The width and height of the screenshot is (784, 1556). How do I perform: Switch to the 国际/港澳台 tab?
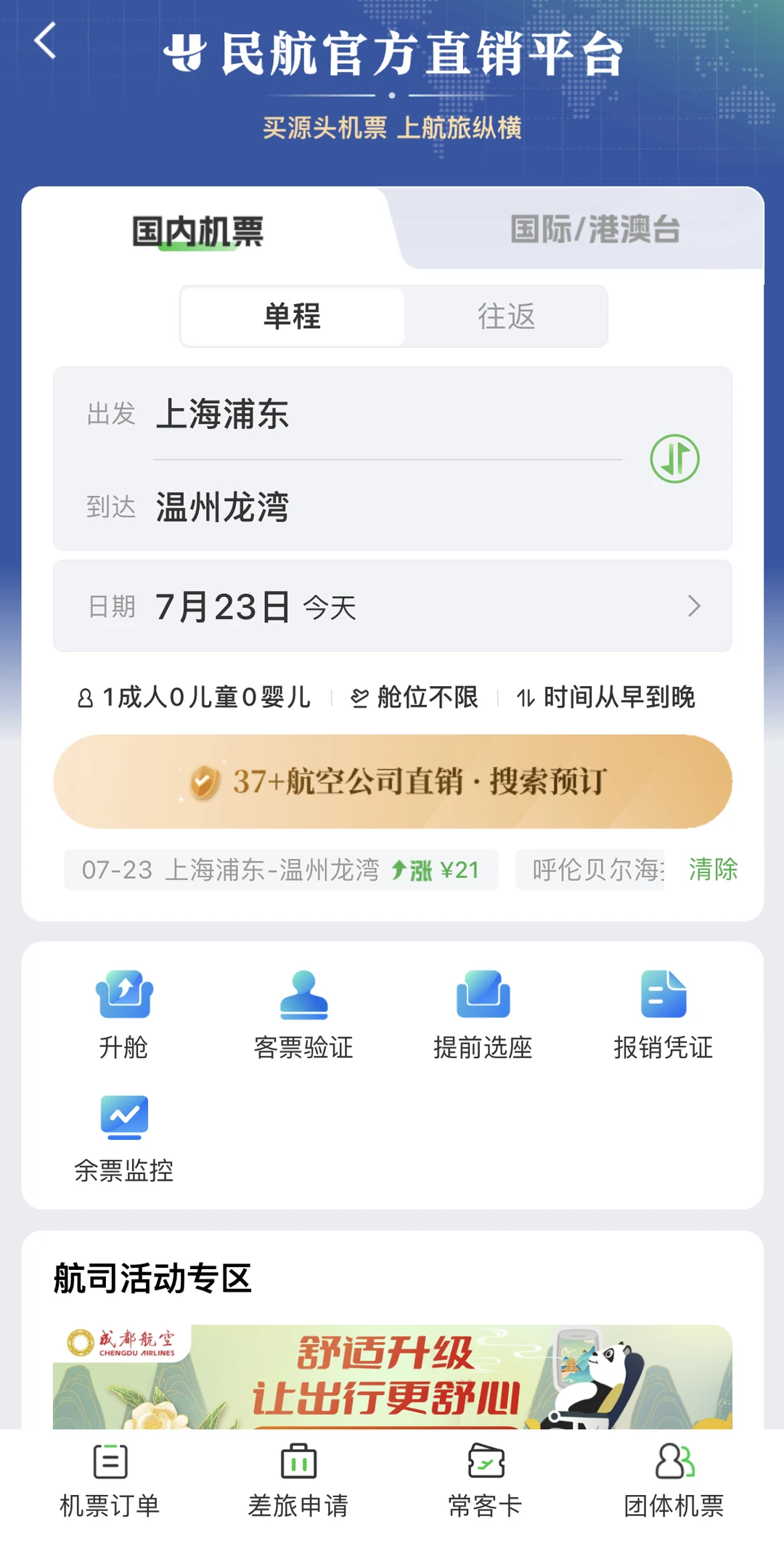coord(594,231)
